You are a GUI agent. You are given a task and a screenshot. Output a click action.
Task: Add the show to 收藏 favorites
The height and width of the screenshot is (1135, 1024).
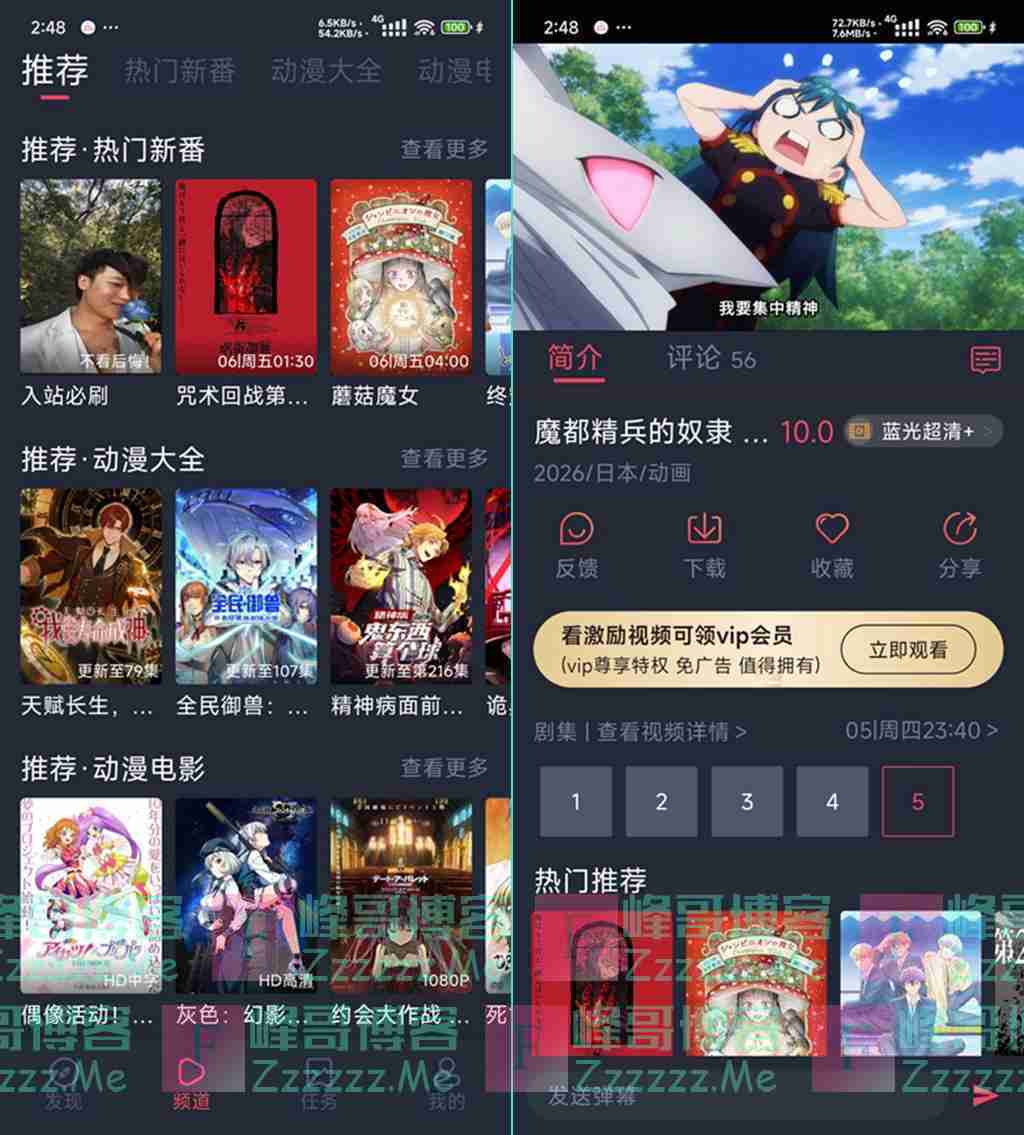coord(831,545)
